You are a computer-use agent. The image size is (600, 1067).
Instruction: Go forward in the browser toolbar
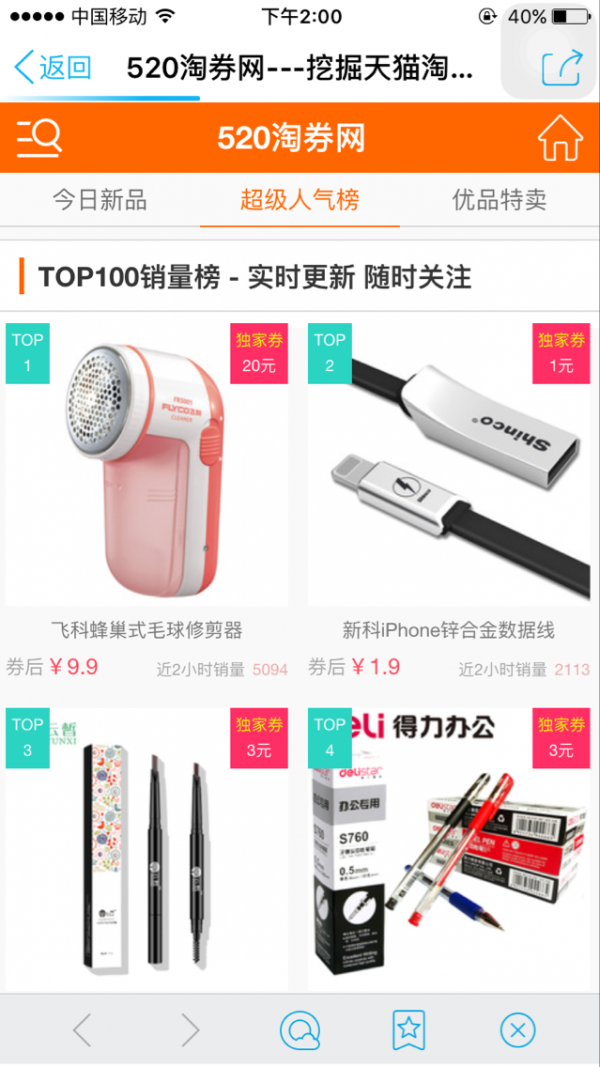point(190,1029)
